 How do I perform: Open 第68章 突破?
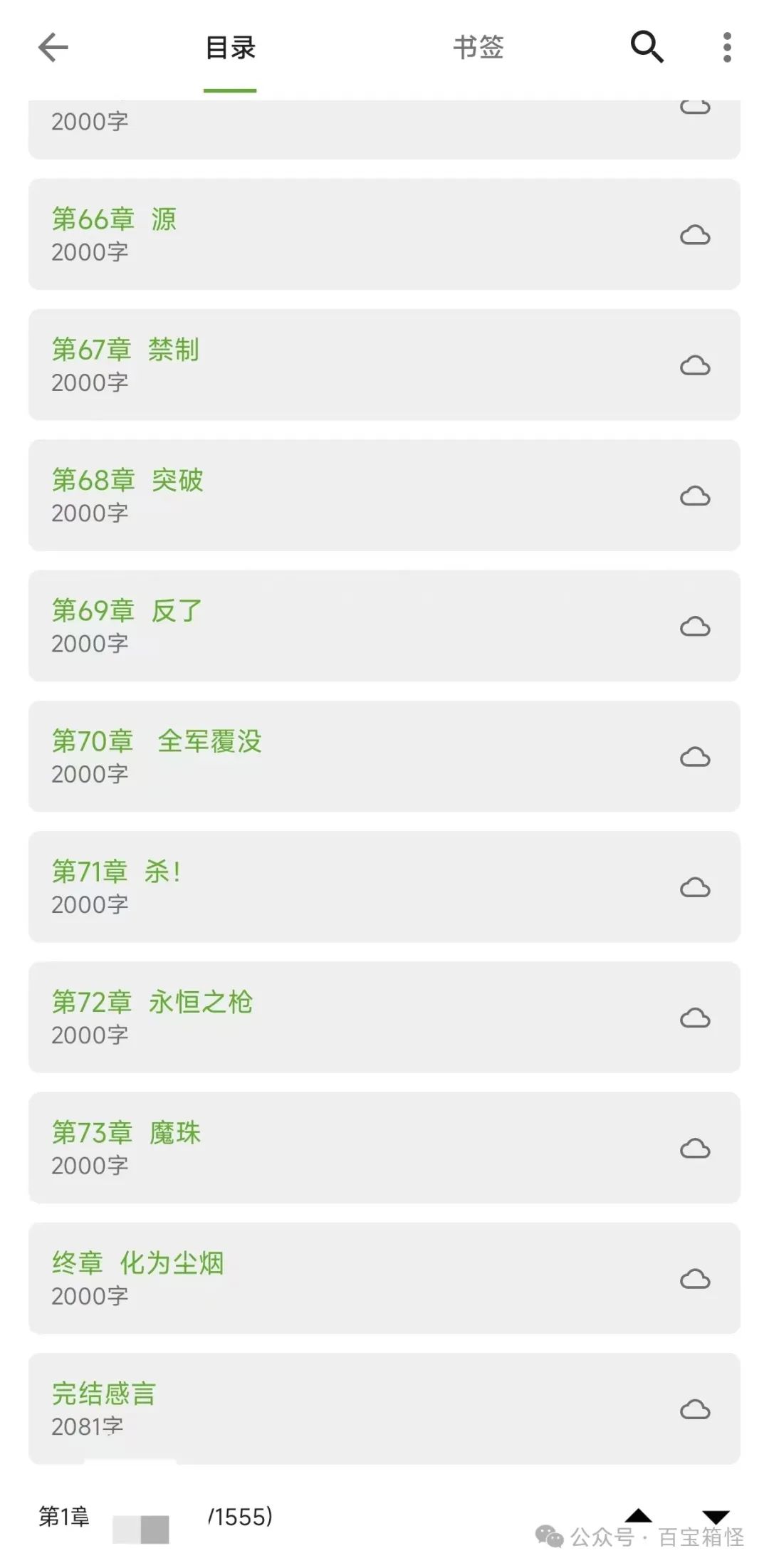(384, 495)
